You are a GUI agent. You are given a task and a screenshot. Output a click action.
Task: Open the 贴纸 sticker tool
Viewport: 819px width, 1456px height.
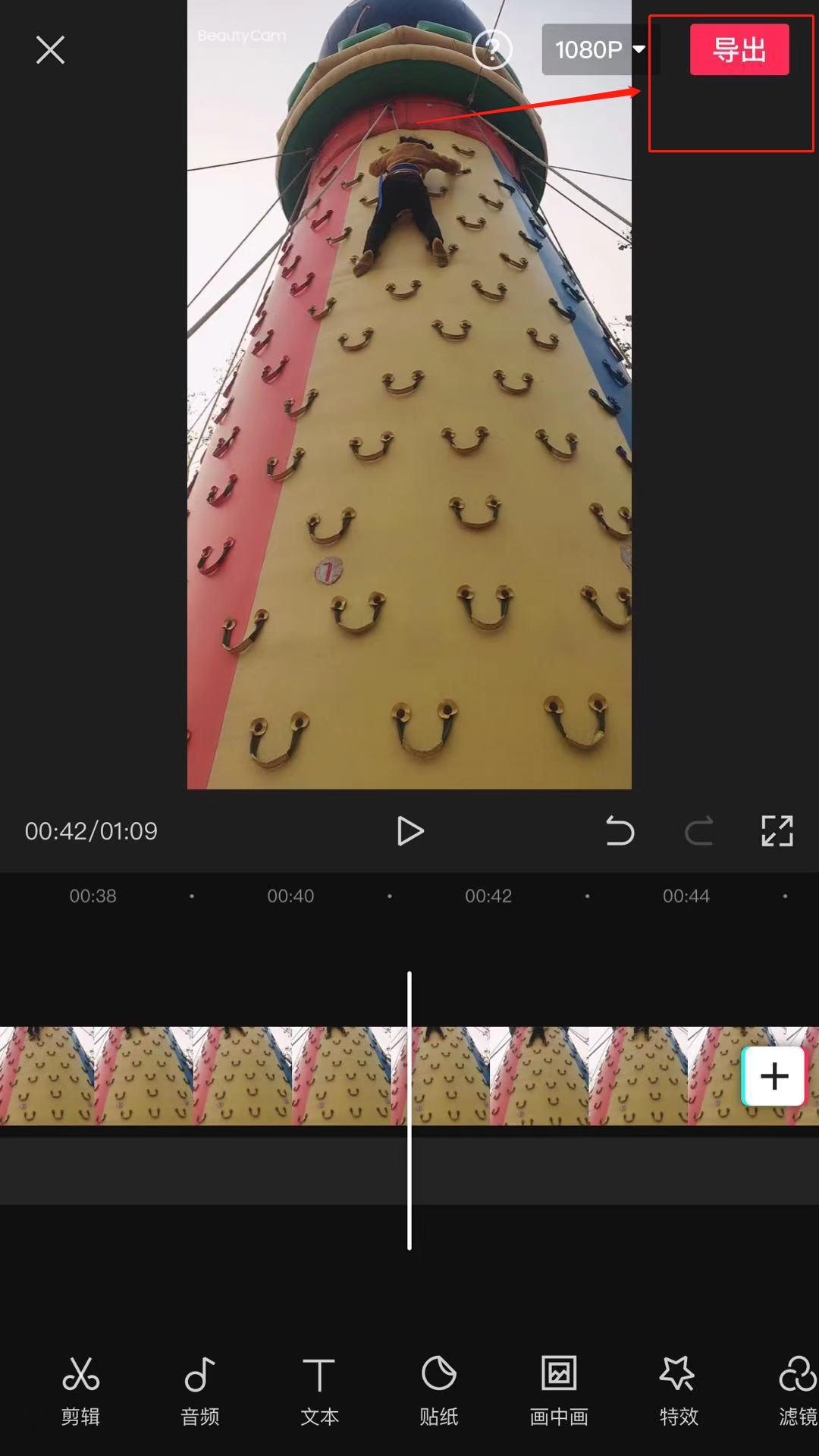pyautogui.click(x=438, y=1391)
